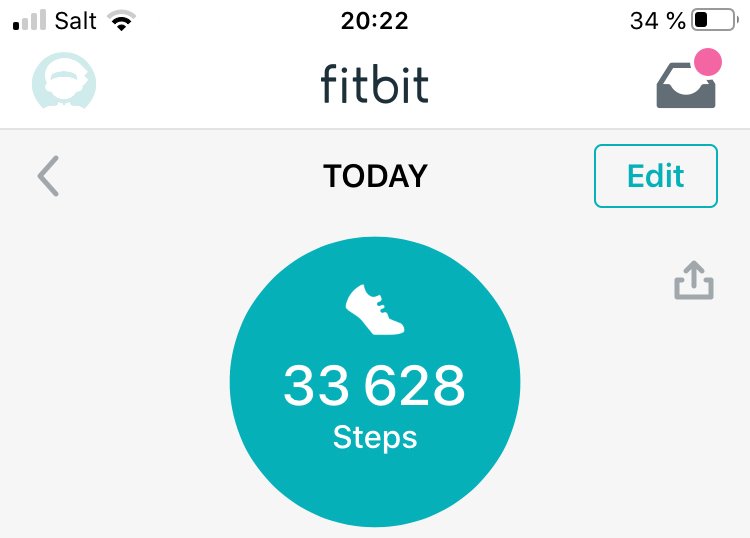Open the notifications inbox
The width and height of the screenshot is (750, 538).
click(x=686, y=84)
